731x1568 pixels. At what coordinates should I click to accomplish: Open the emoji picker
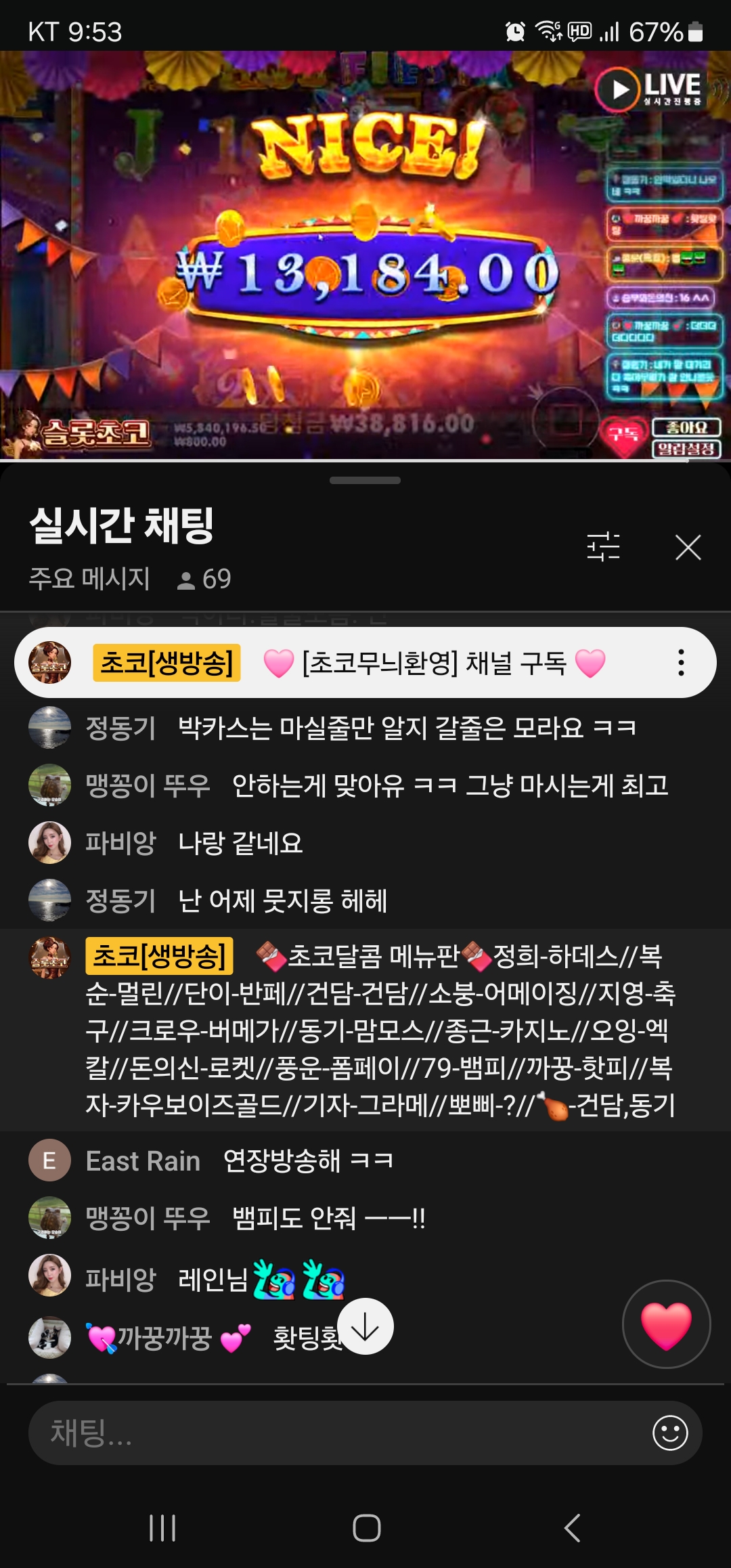(669, 1433)
